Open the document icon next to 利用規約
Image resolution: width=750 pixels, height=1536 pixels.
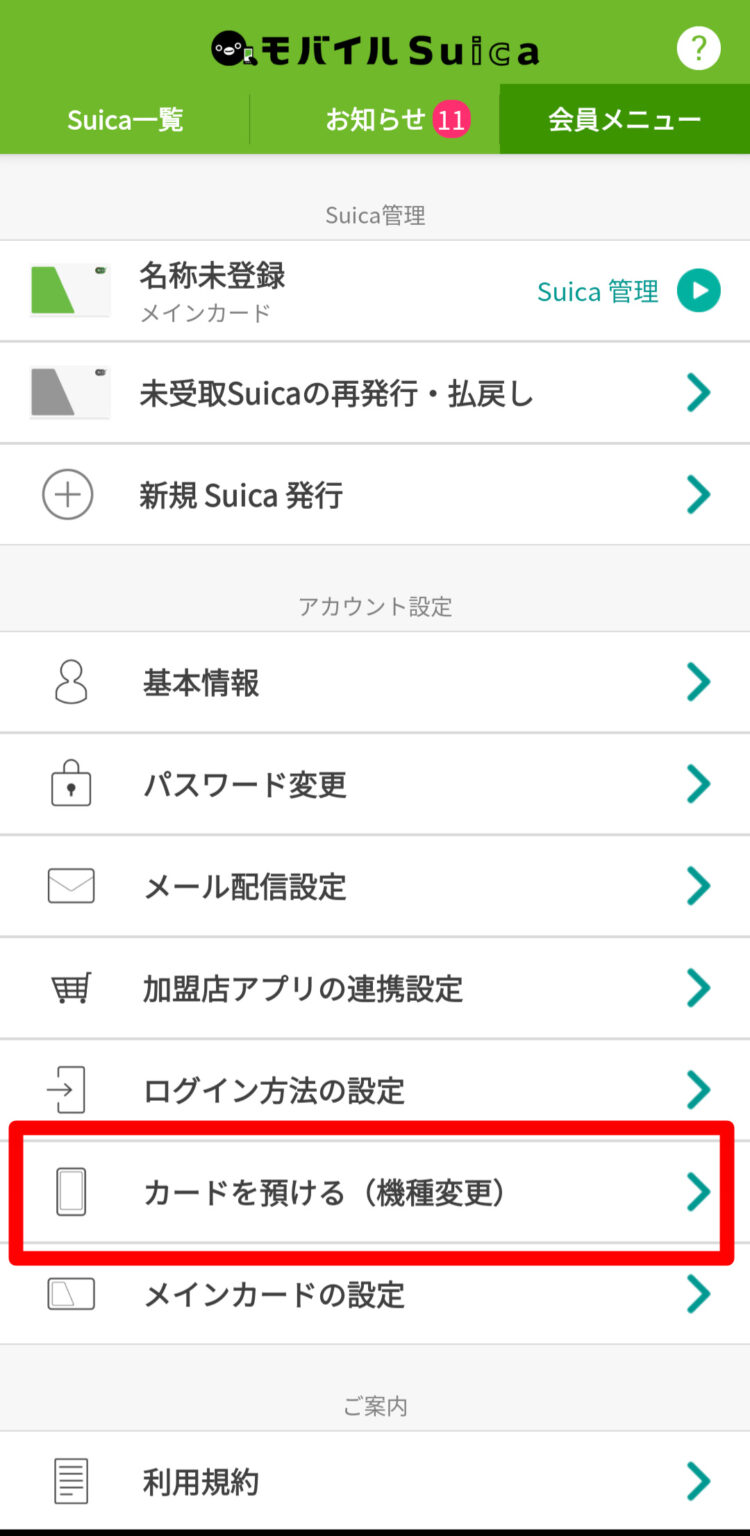pyautogui.click(x=70, y=1481)
